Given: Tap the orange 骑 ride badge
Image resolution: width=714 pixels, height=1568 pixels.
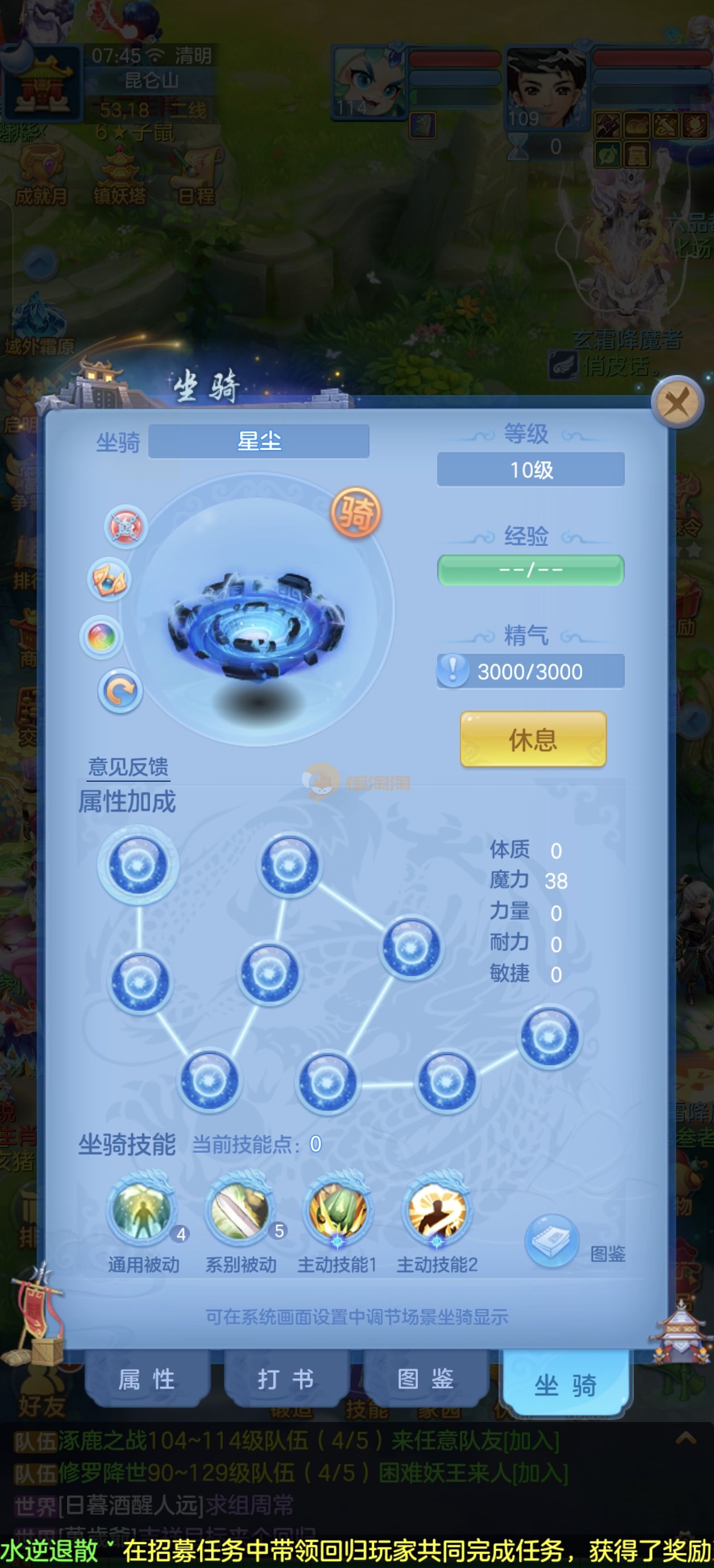Looking at the screenshot, I should pyautogui.click(x=356, y=512).
